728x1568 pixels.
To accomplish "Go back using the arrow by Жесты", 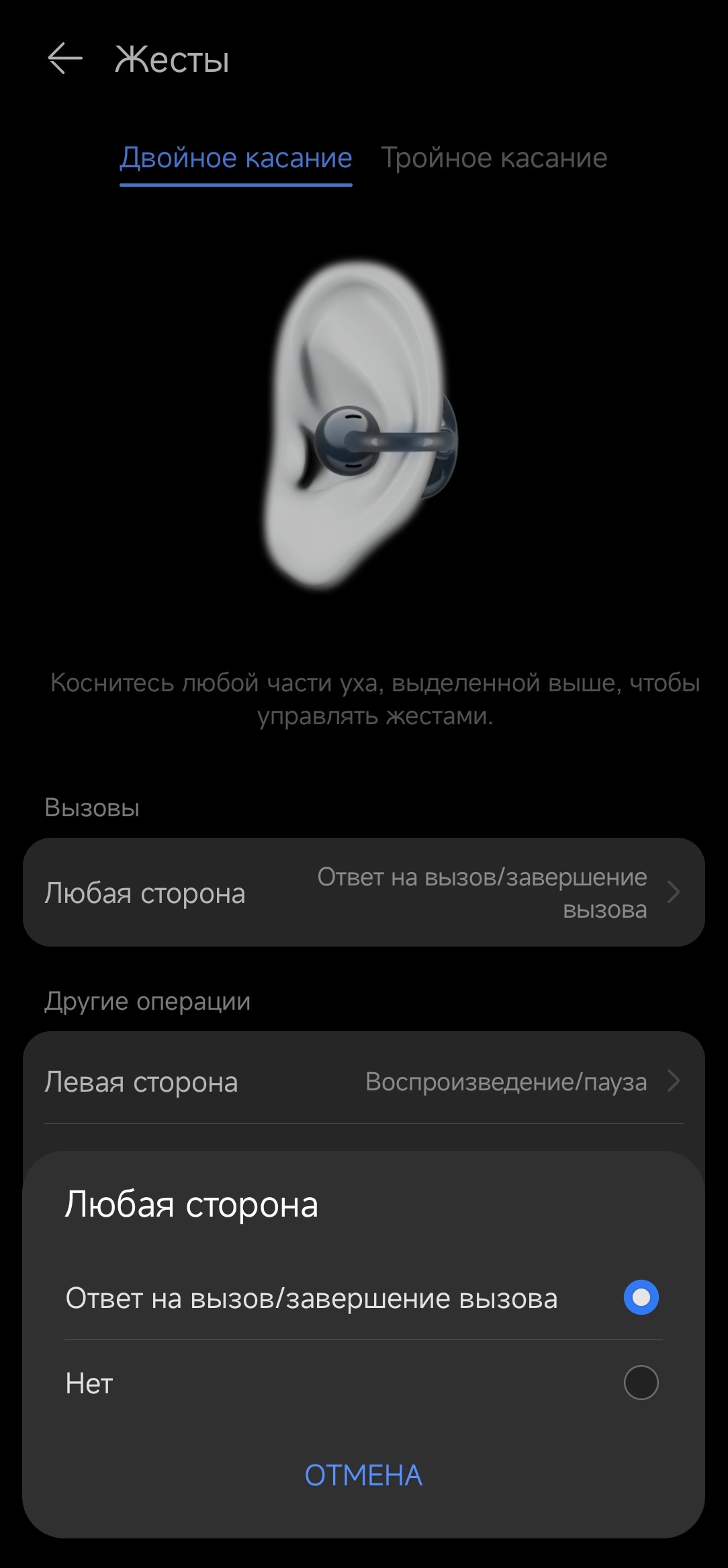I will pos(65,58).
